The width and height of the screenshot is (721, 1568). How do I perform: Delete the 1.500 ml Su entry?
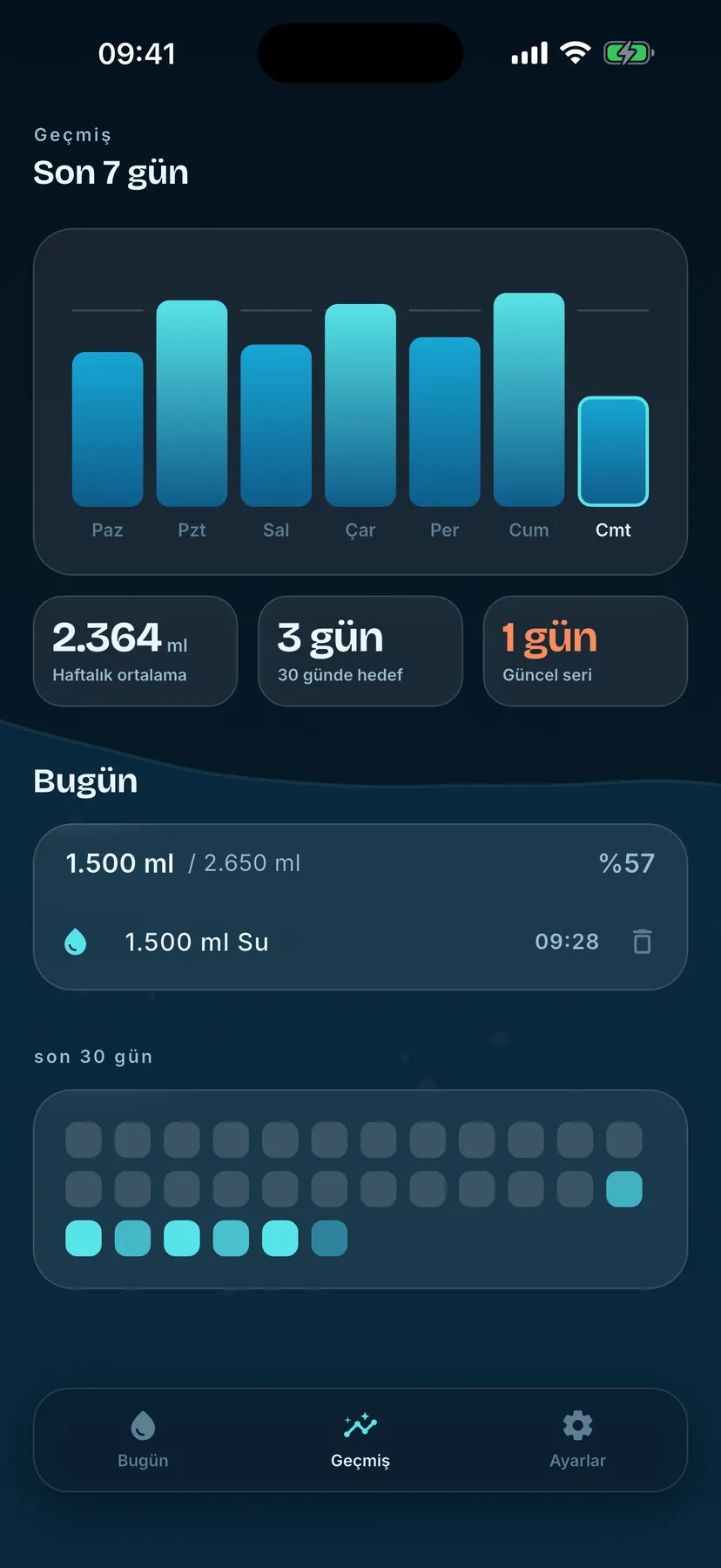click(x=642, y=942)
